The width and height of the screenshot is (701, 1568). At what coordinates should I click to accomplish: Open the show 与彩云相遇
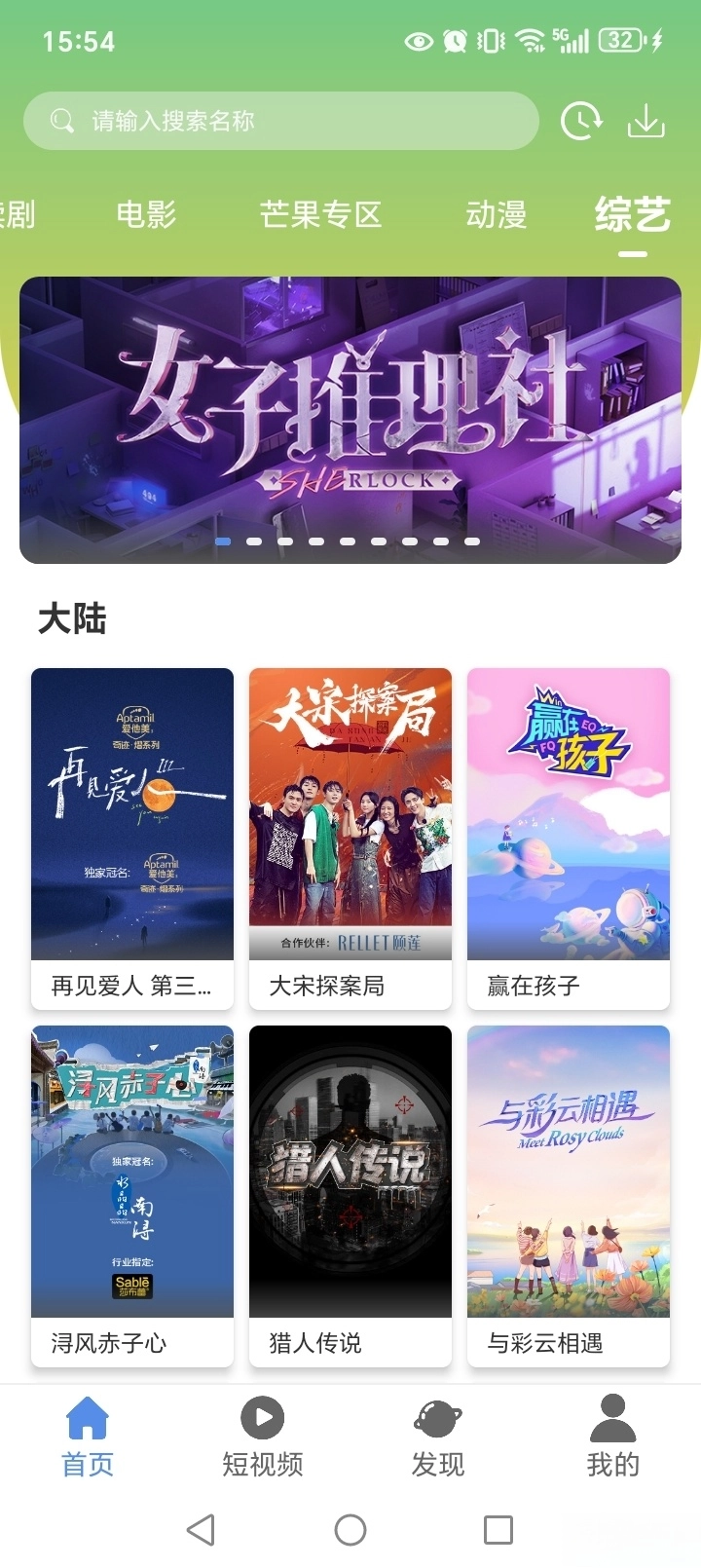(x=569, y=1195)
